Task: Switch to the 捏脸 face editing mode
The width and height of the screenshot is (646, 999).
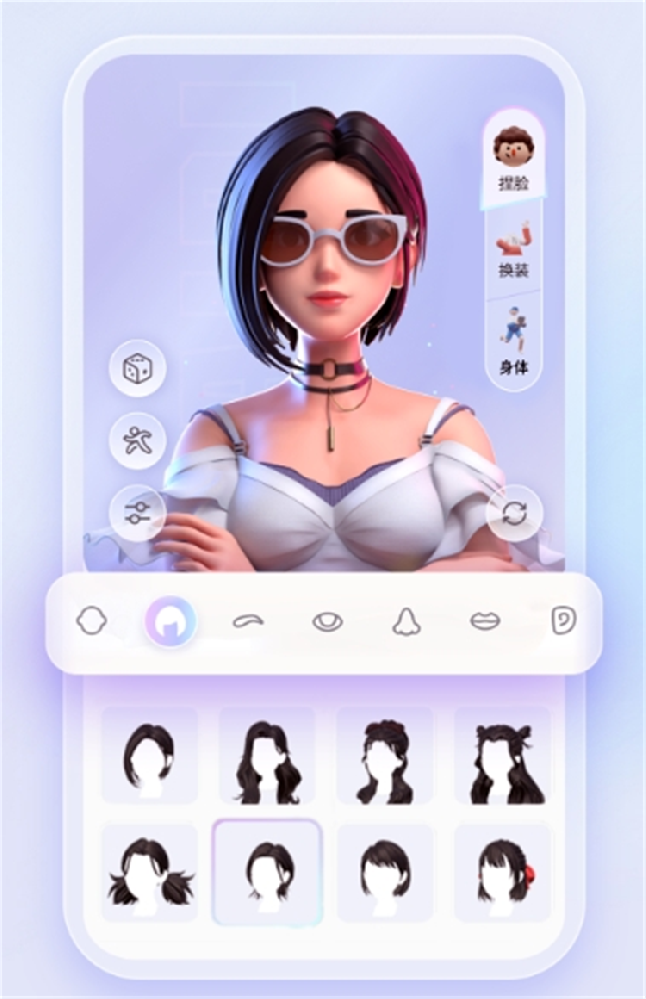Action: tap(513, 159)
